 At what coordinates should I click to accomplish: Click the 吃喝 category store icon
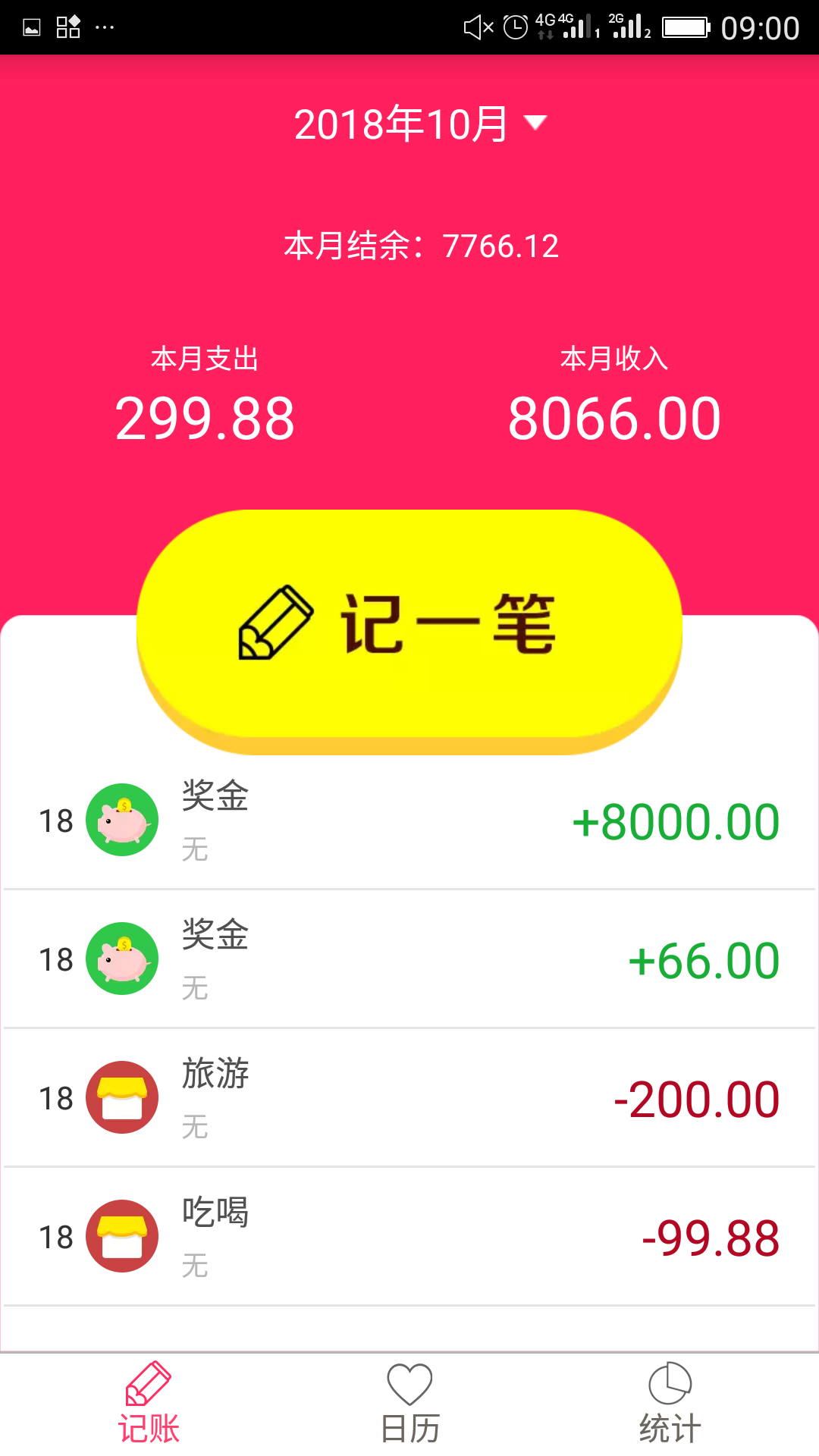click(121, 1236)
